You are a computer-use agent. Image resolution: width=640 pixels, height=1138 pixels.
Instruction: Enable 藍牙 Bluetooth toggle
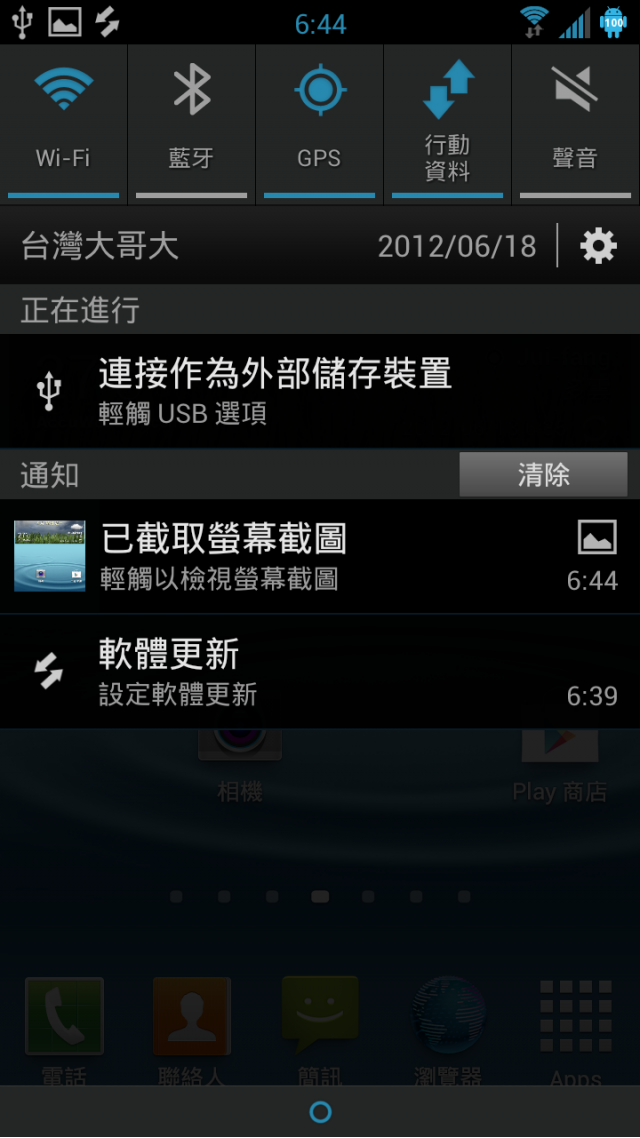[192, 125]
